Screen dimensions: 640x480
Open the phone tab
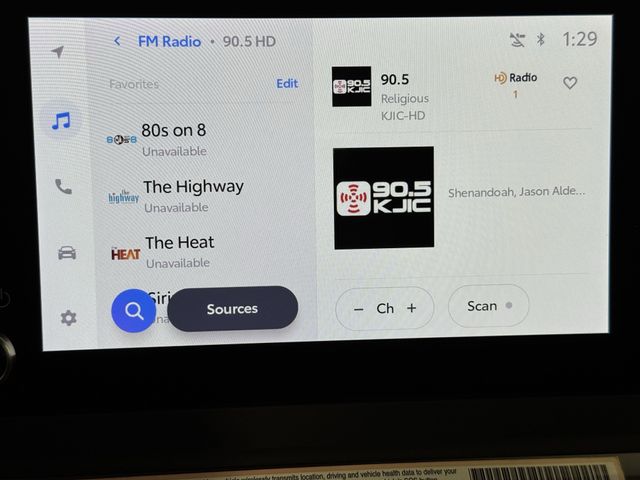(63, 187)
